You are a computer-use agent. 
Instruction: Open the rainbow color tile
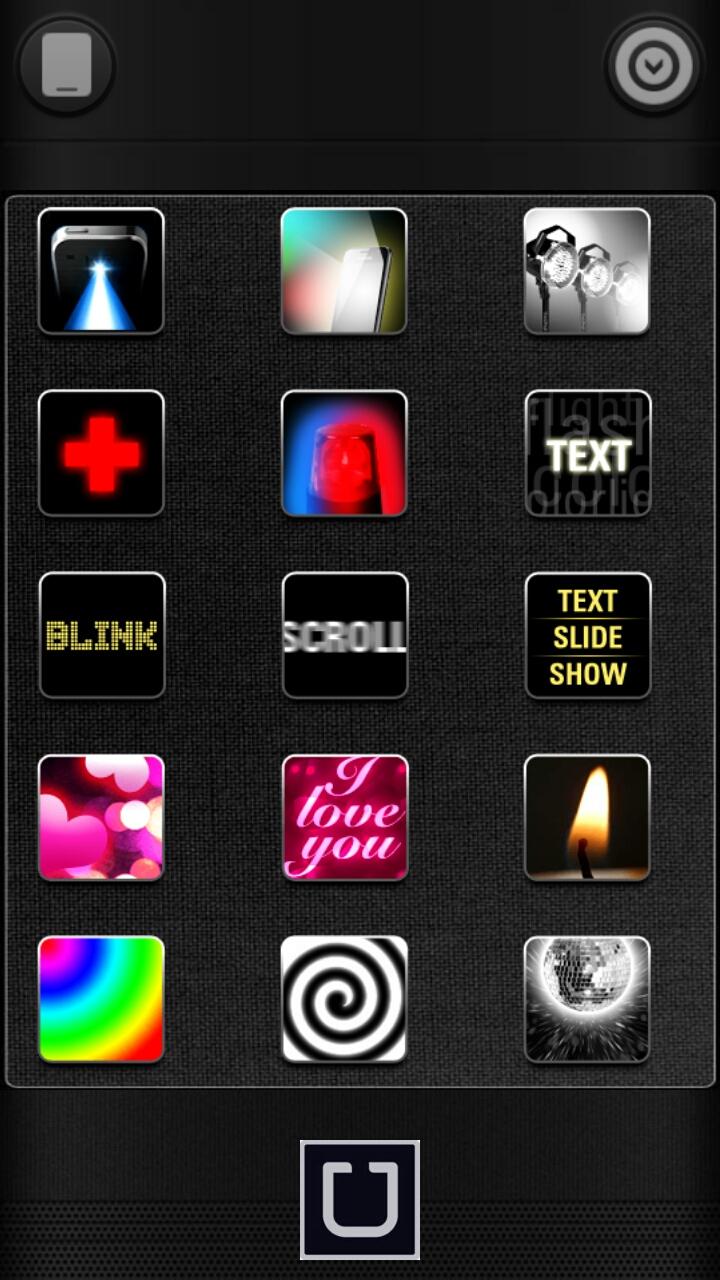click(x=101, y=999)
